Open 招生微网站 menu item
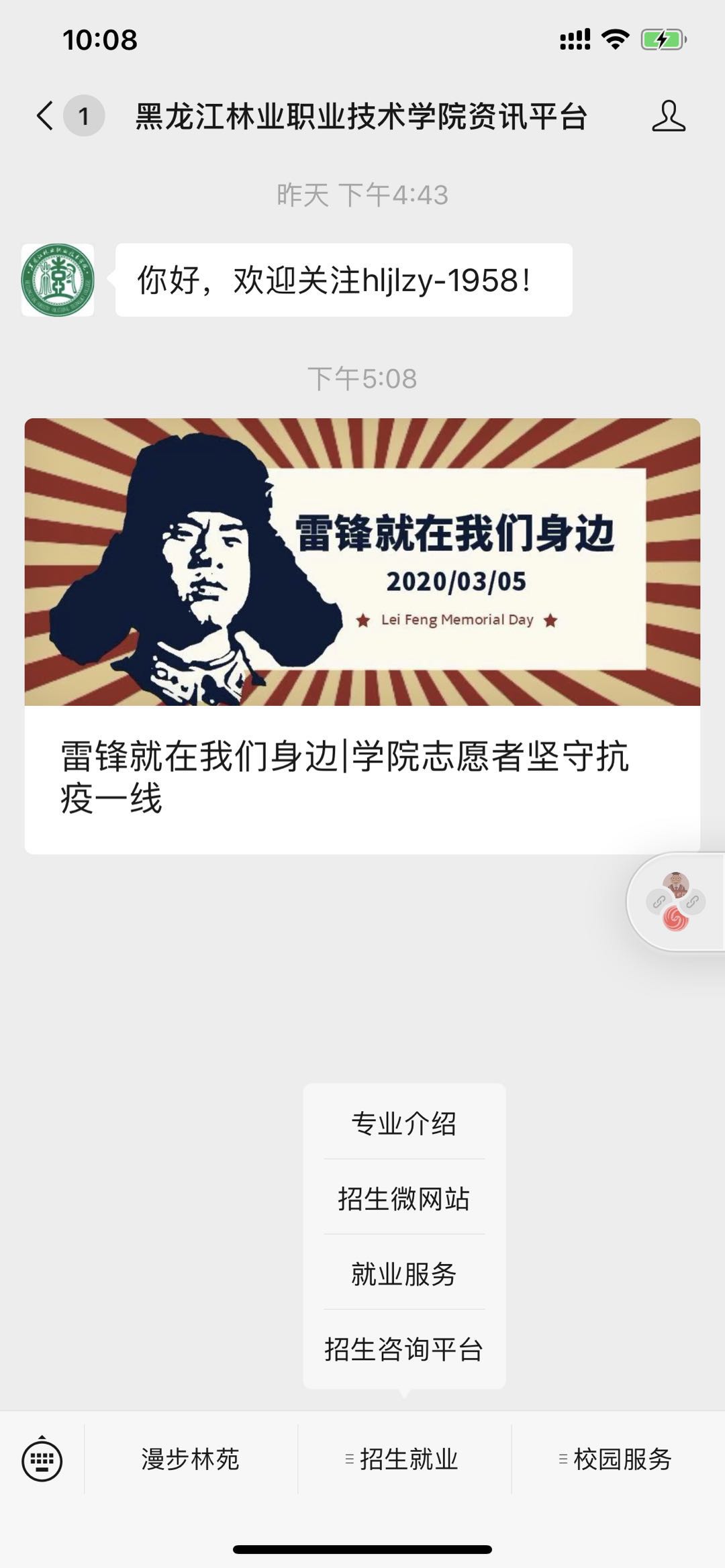This screenshot has width=725, height=1568. pyautogui.click(x=404, y=1199)
